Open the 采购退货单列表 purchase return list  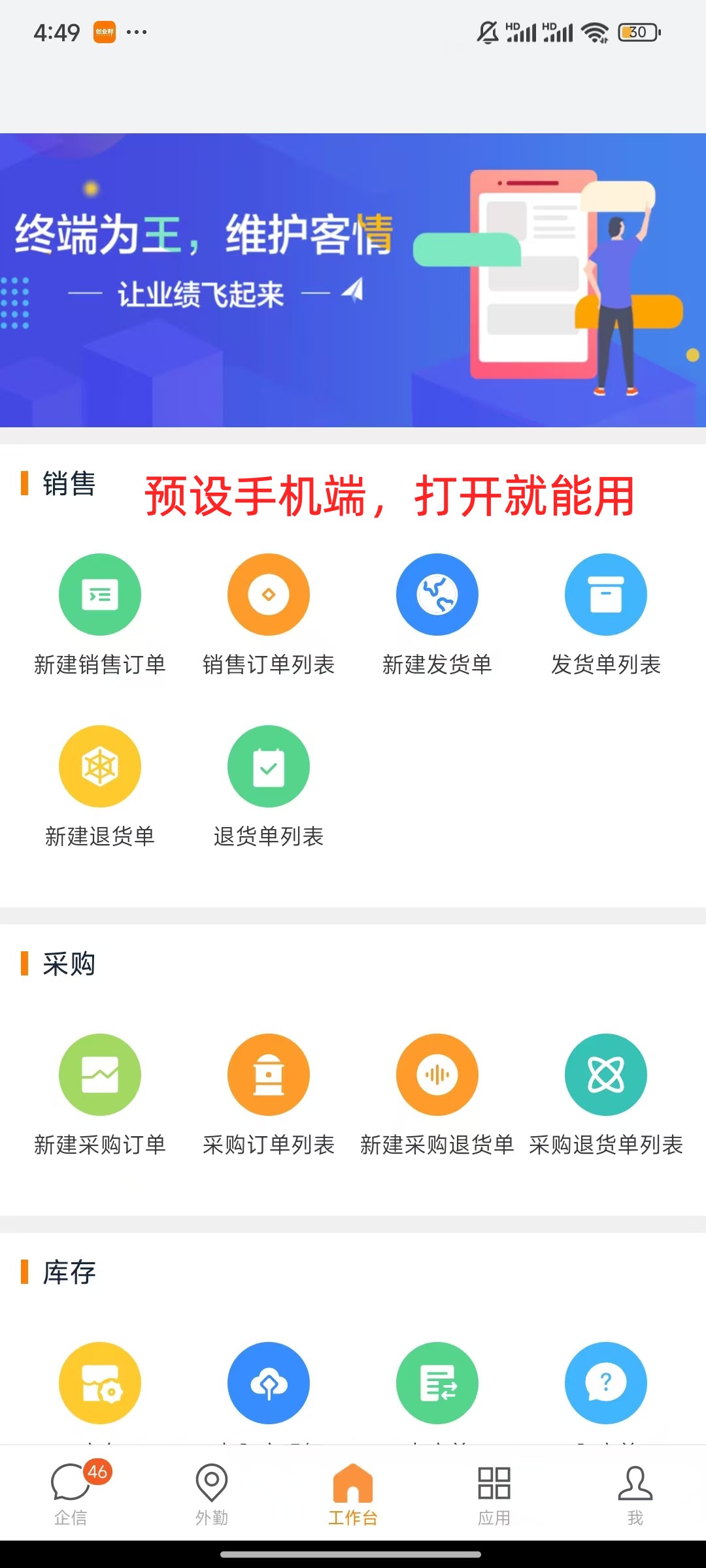click(605, 1075)
